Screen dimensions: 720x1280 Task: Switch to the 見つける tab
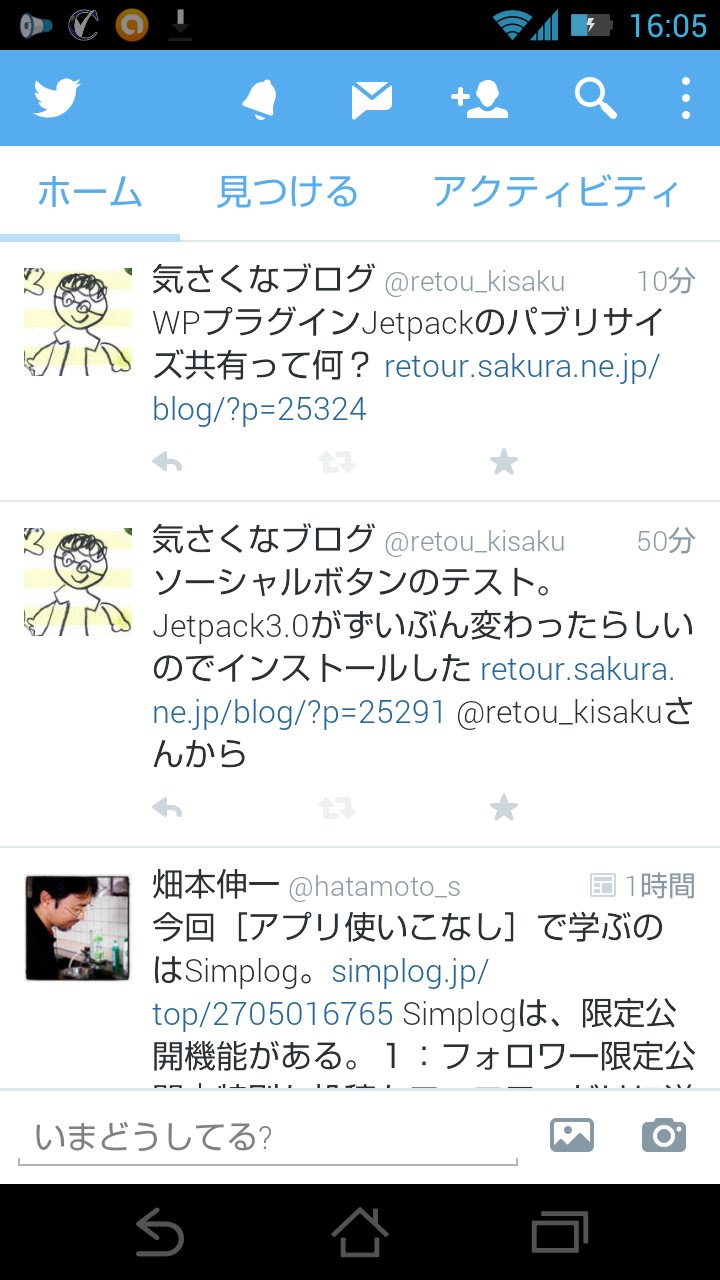[x=288, y=191]
